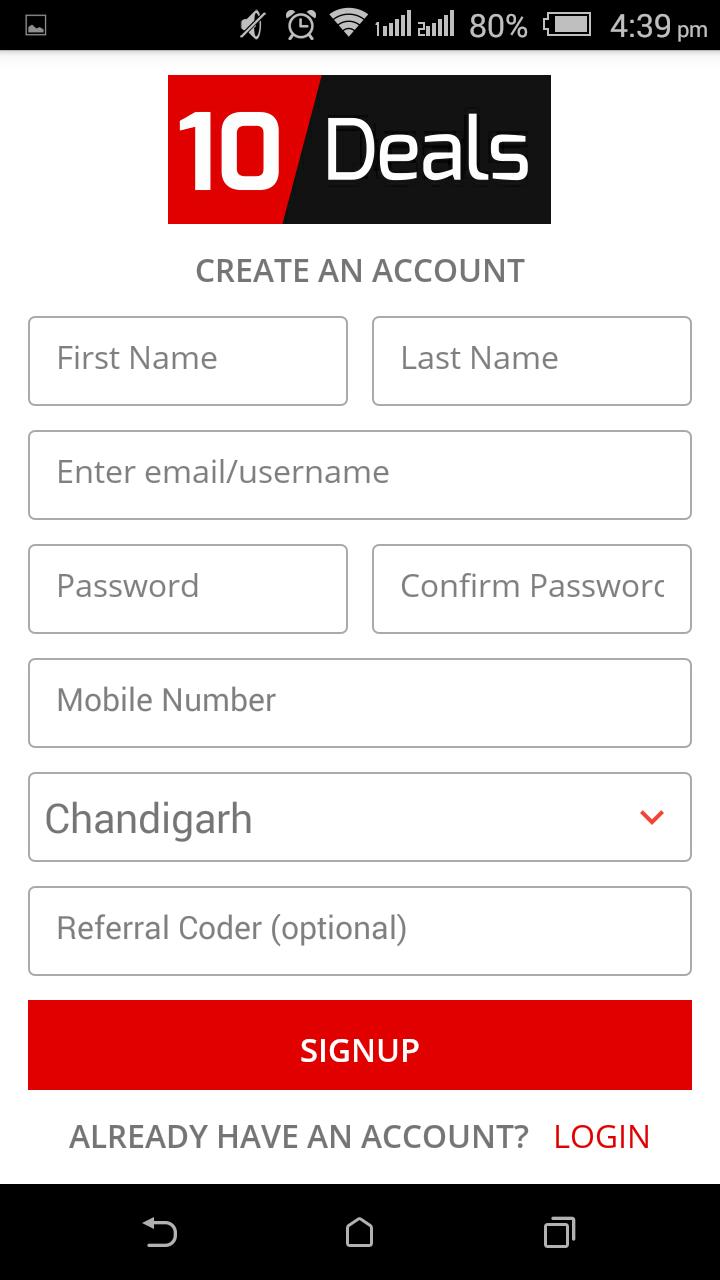Focus the Confirm Password field
The width and height of the screenshot is (720, 1280).
[531, 589]
